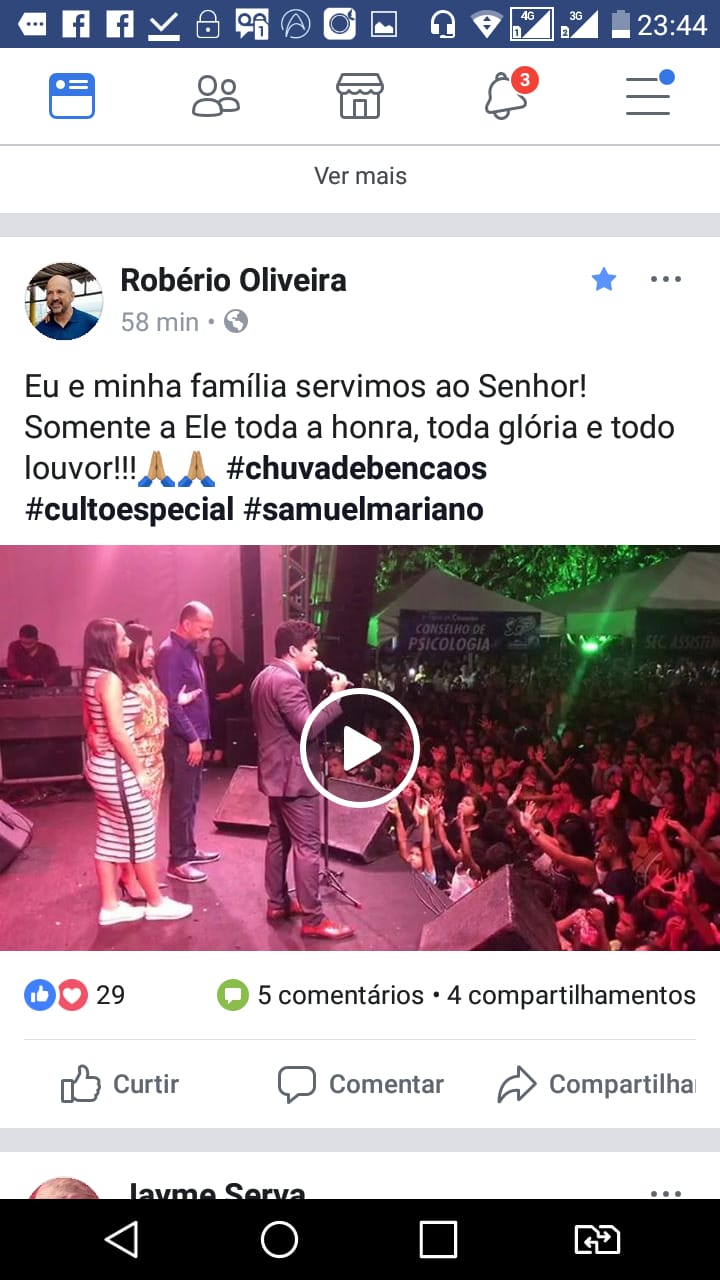Open the Friends tab

(x=216, y=97)
